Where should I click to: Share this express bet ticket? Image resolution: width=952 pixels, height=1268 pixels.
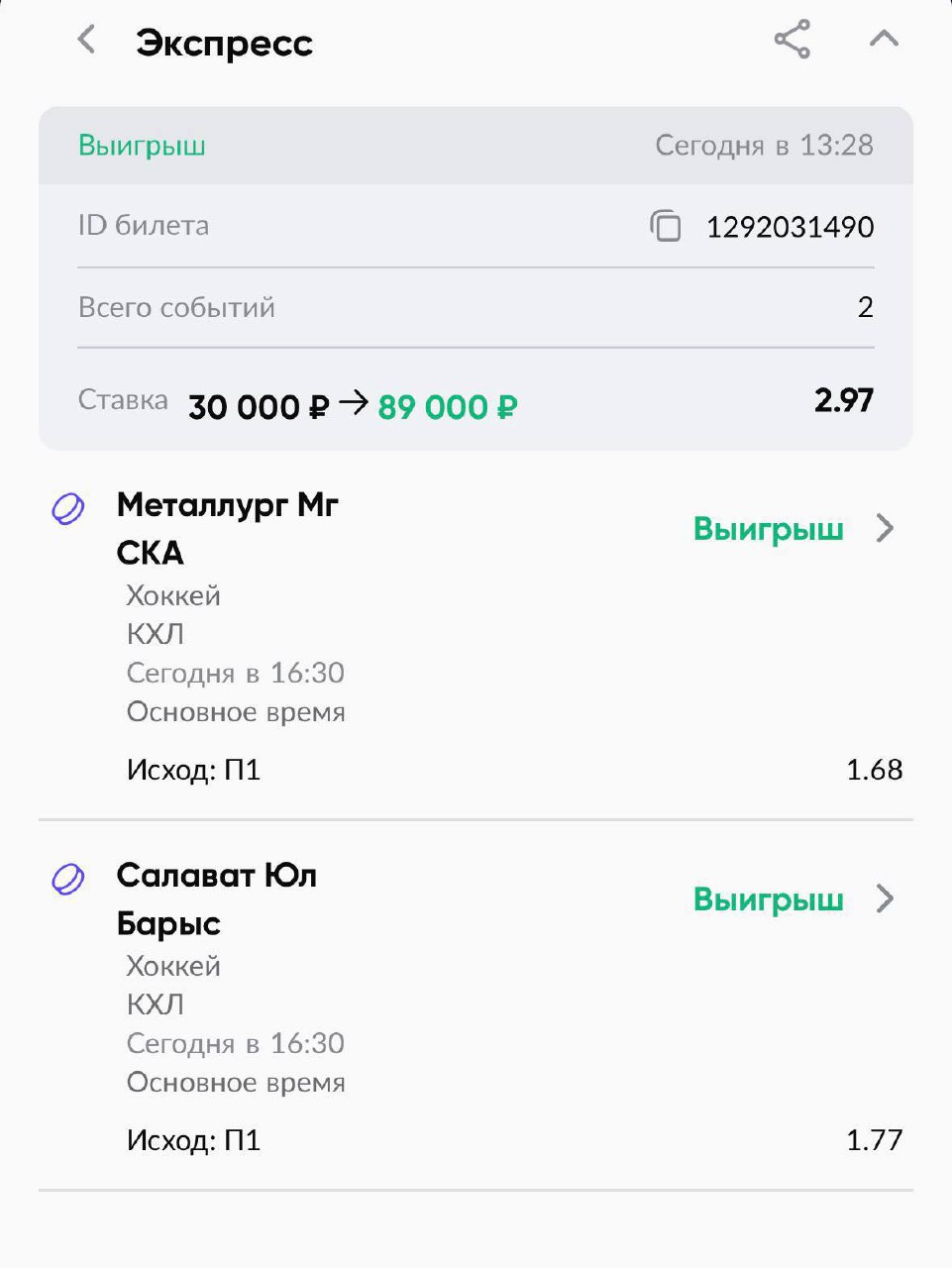coord(792,40)
